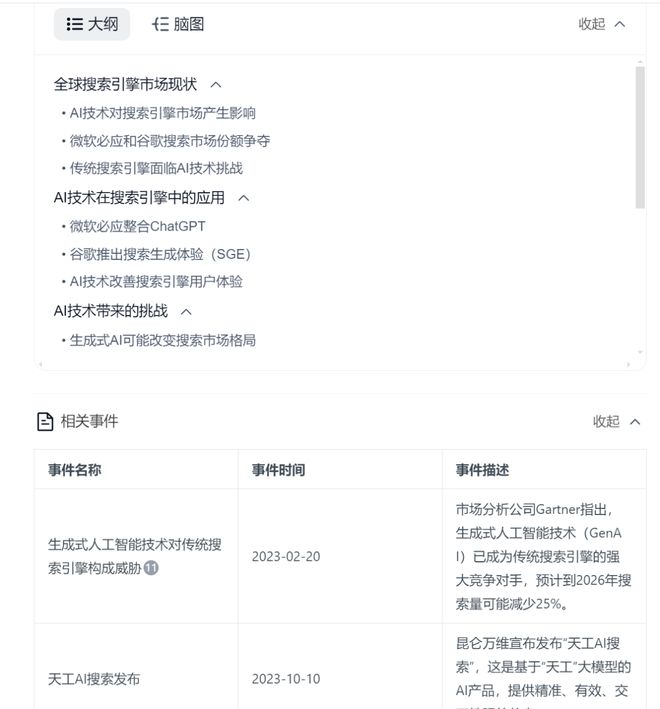Open outline item 传统搜索引擎面临AI技术挑战
The height and width of the screenshot is (709, 660).
(155, 169)
